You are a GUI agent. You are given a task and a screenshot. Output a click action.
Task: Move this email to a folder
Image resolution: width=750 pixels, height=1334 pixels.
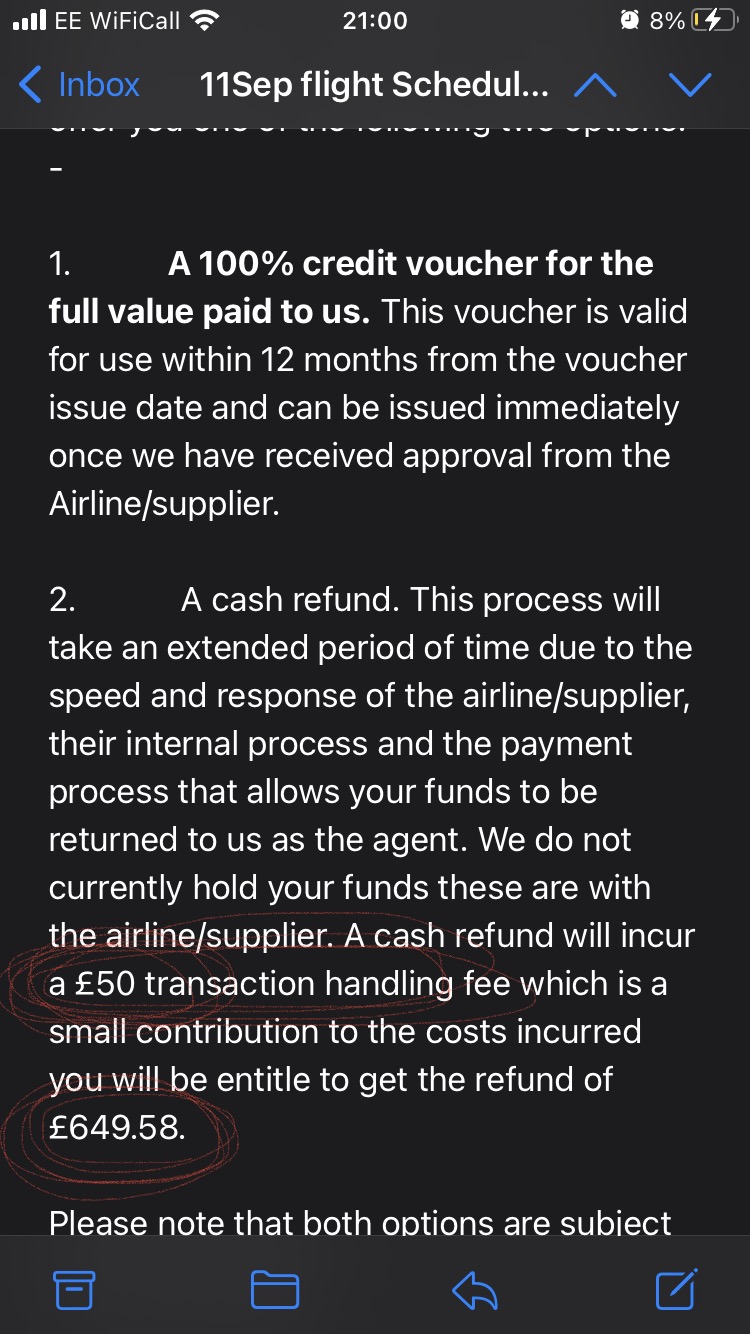(x=274, y=1290)
